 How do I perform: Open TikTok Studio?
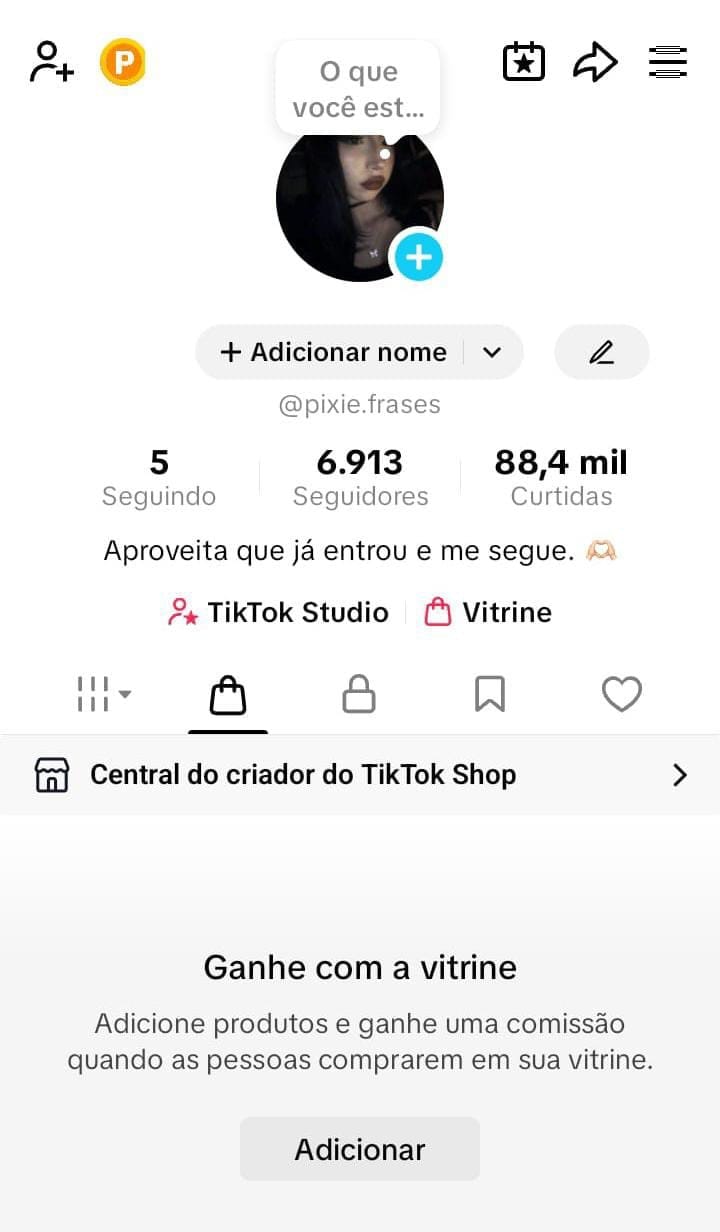pos(277,612)
